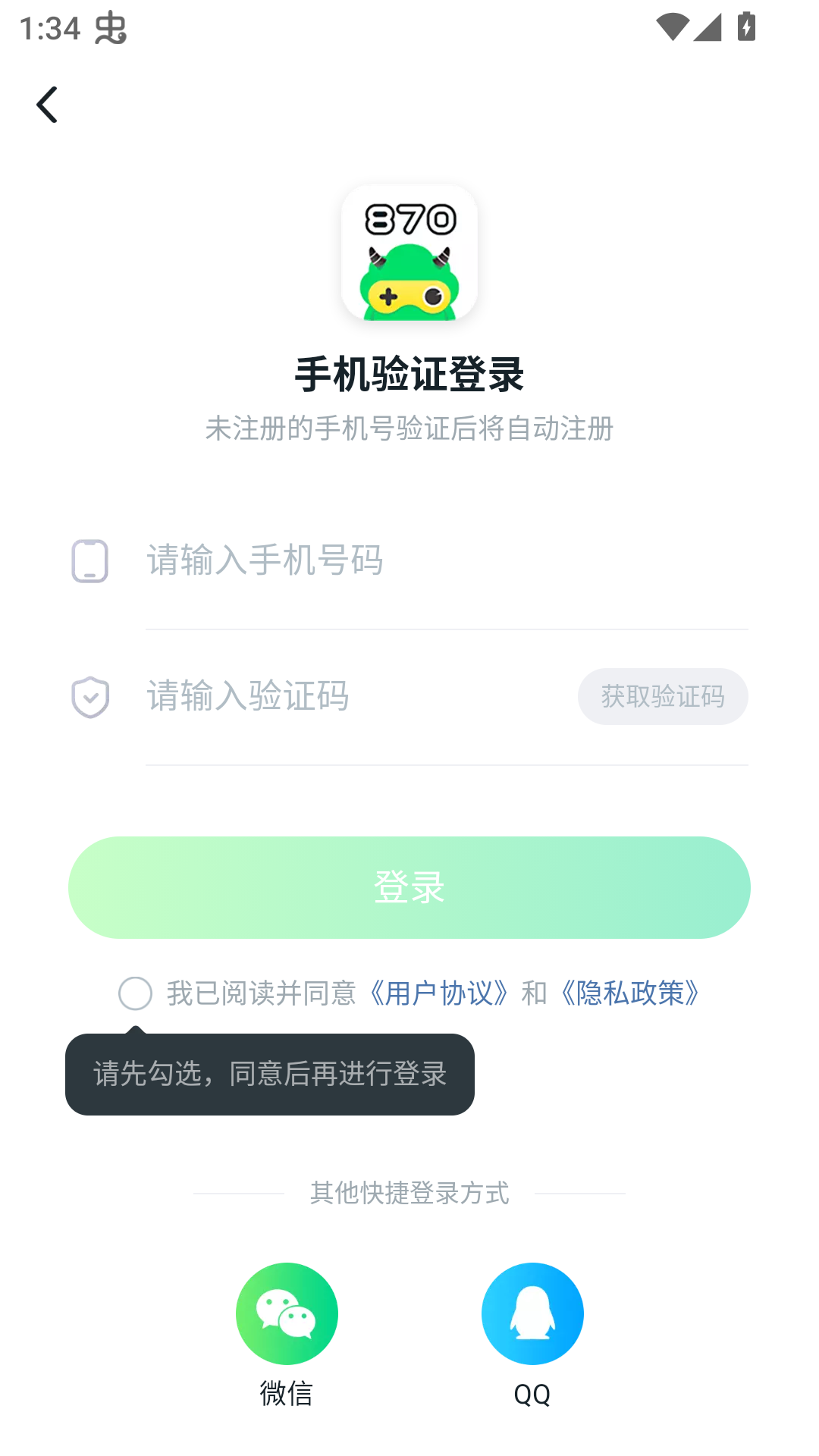This screenshot has width=819, height=1456.
Task: Tap the back arrow at top left
Action: [48, 104]
